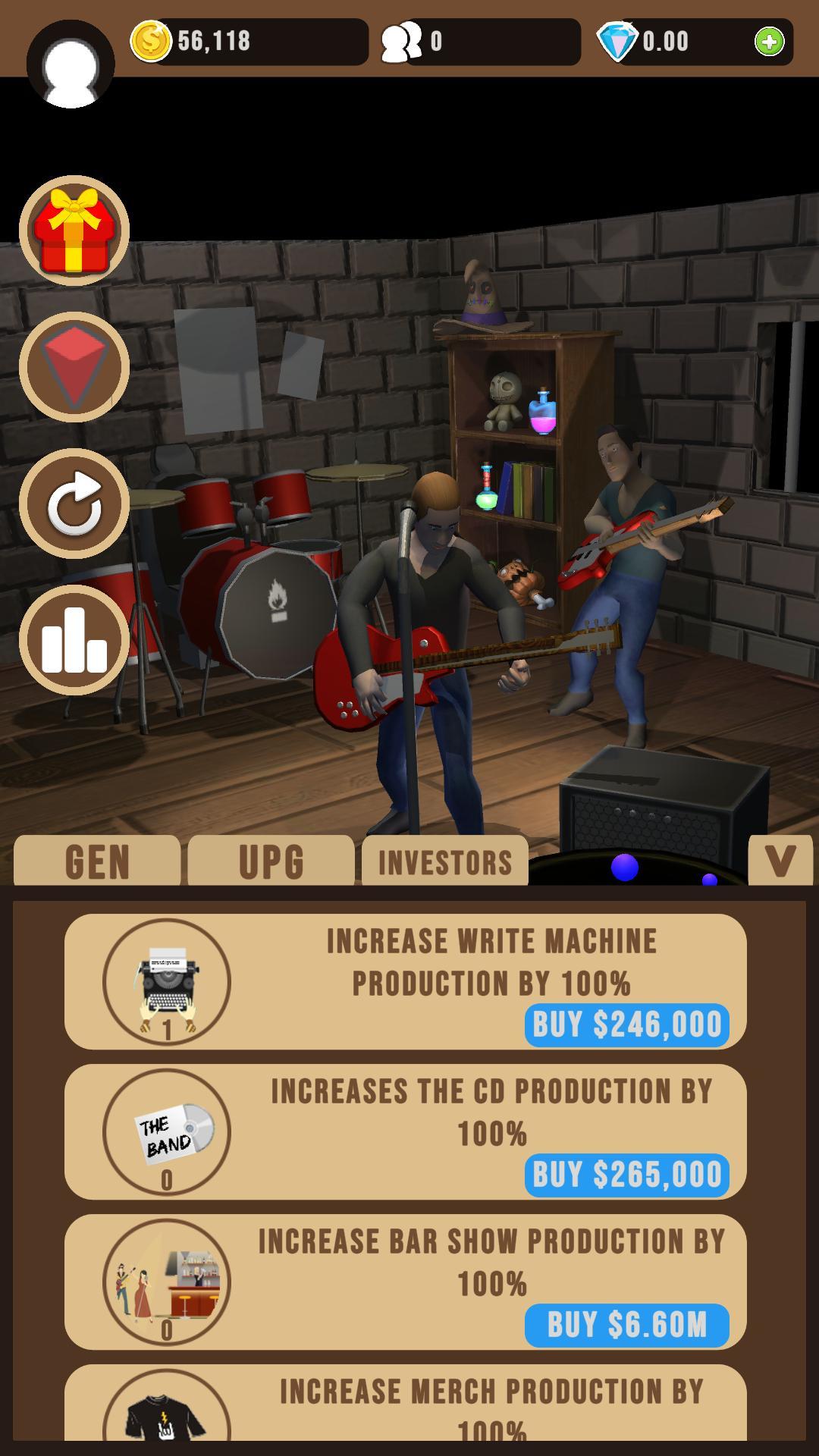Open the red gem shop button
The image size is (819, 1456).
point(74,367)
